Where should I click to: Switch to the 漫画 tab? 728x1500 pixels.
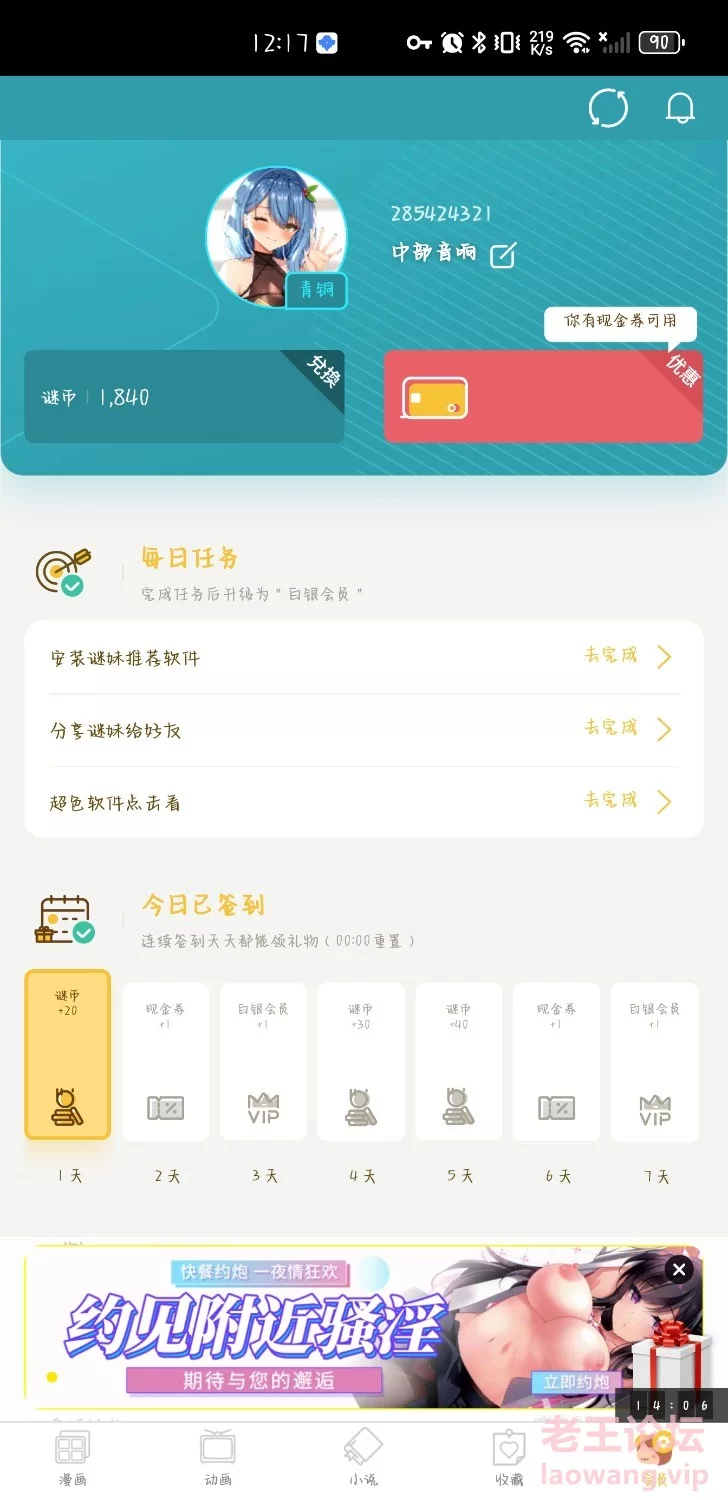pyautogui.click(x=72, y=1459)
